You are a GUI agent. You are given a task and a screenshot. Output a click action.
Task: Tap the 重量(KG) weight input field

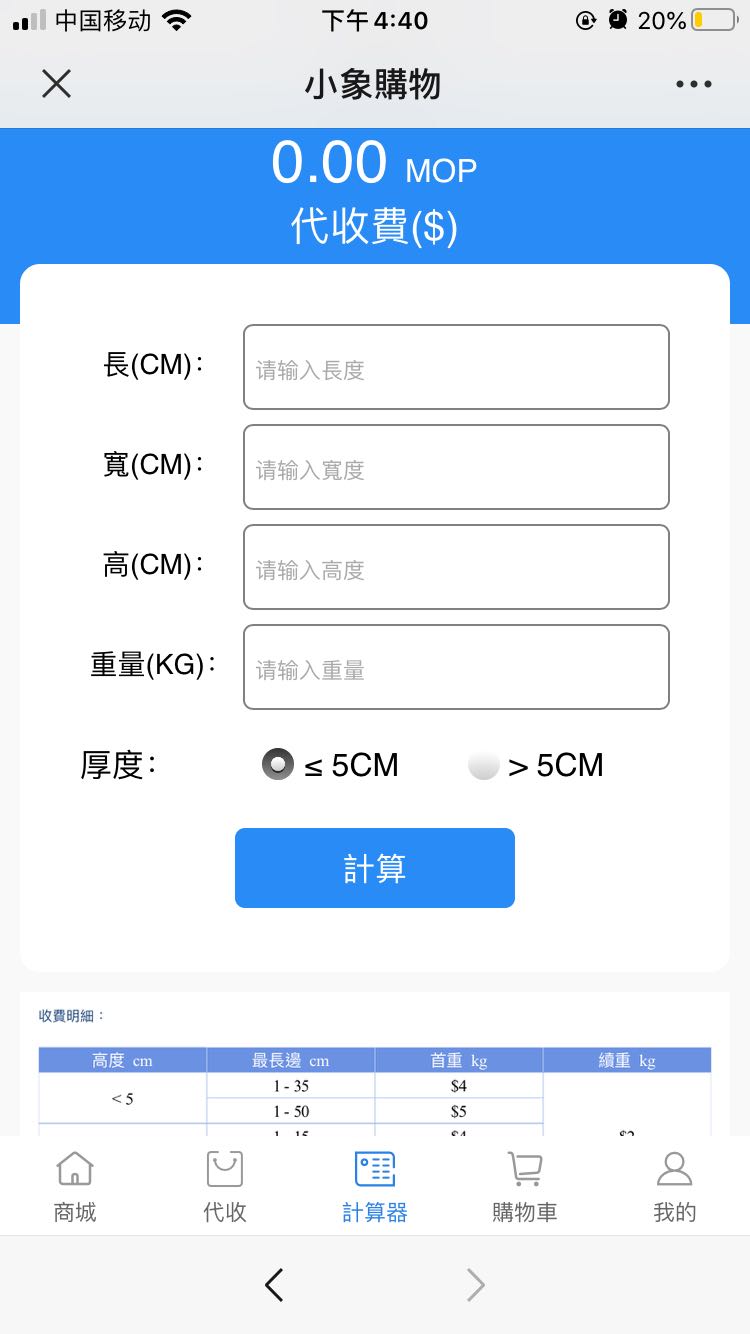456,667
